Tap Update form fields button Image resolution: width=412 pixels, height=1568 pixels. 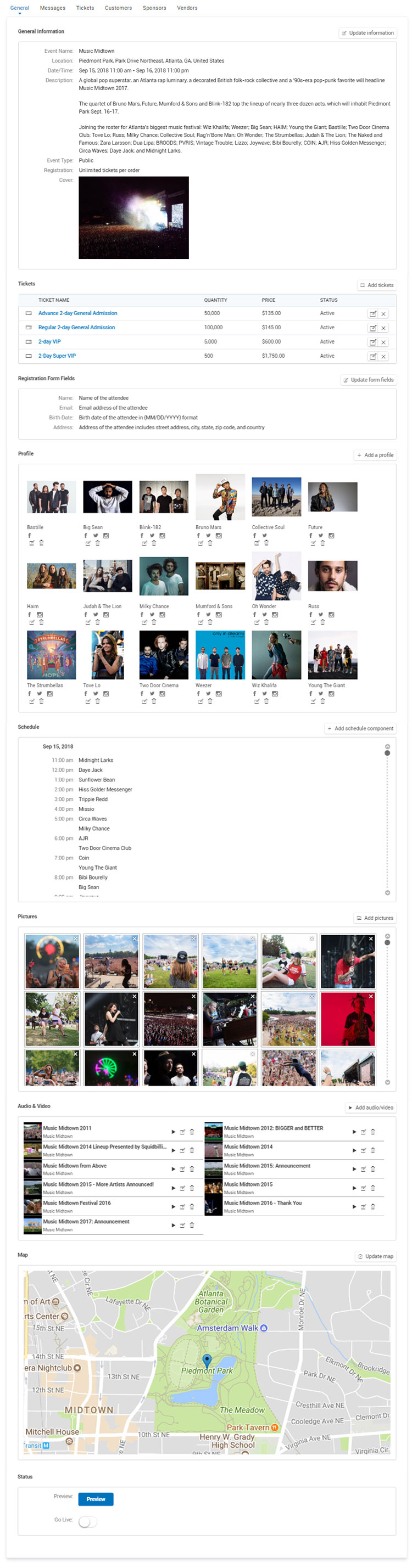[368, 380]
